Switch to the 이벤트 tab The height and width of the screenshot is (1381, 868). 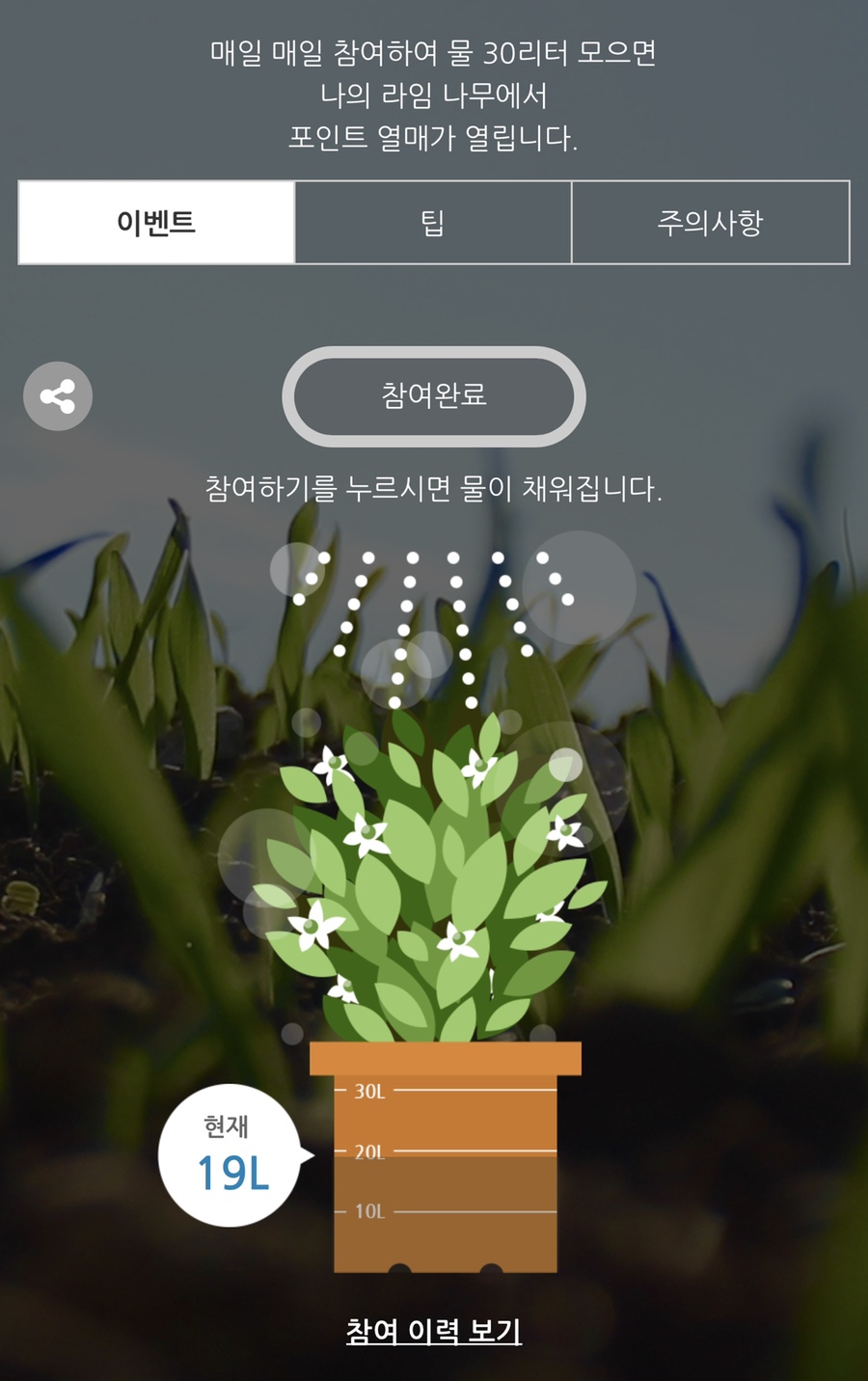click(x=156, y=223)
